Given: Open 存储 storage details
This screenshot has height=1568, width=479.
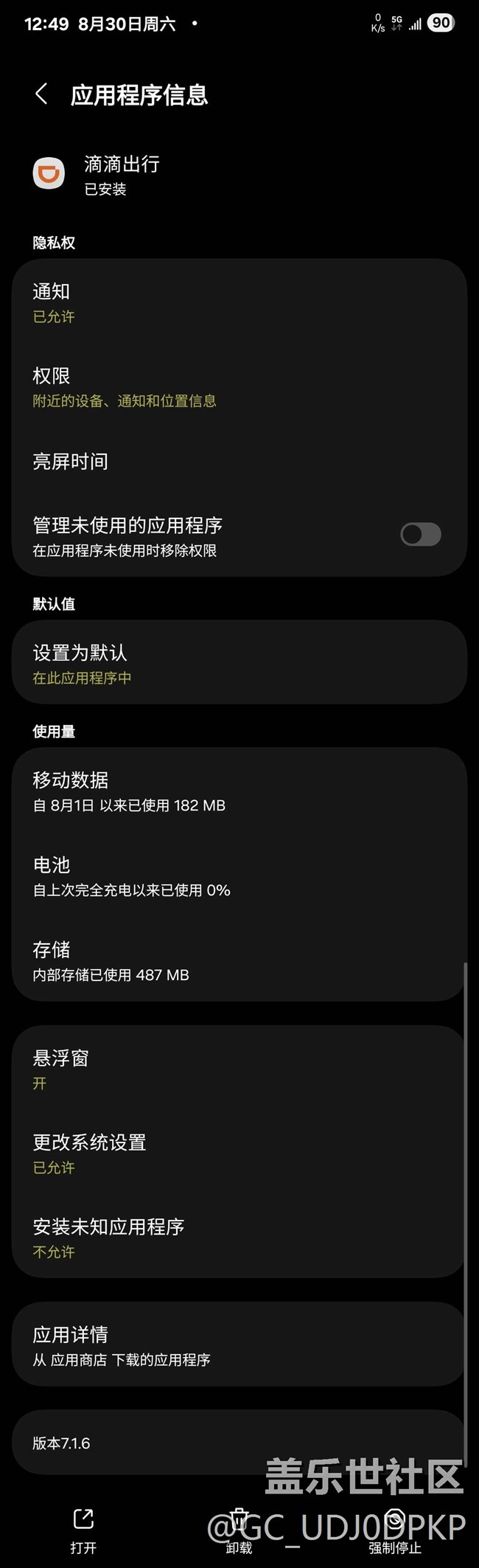Looking at the screenshot, I should tap(239, 961).
